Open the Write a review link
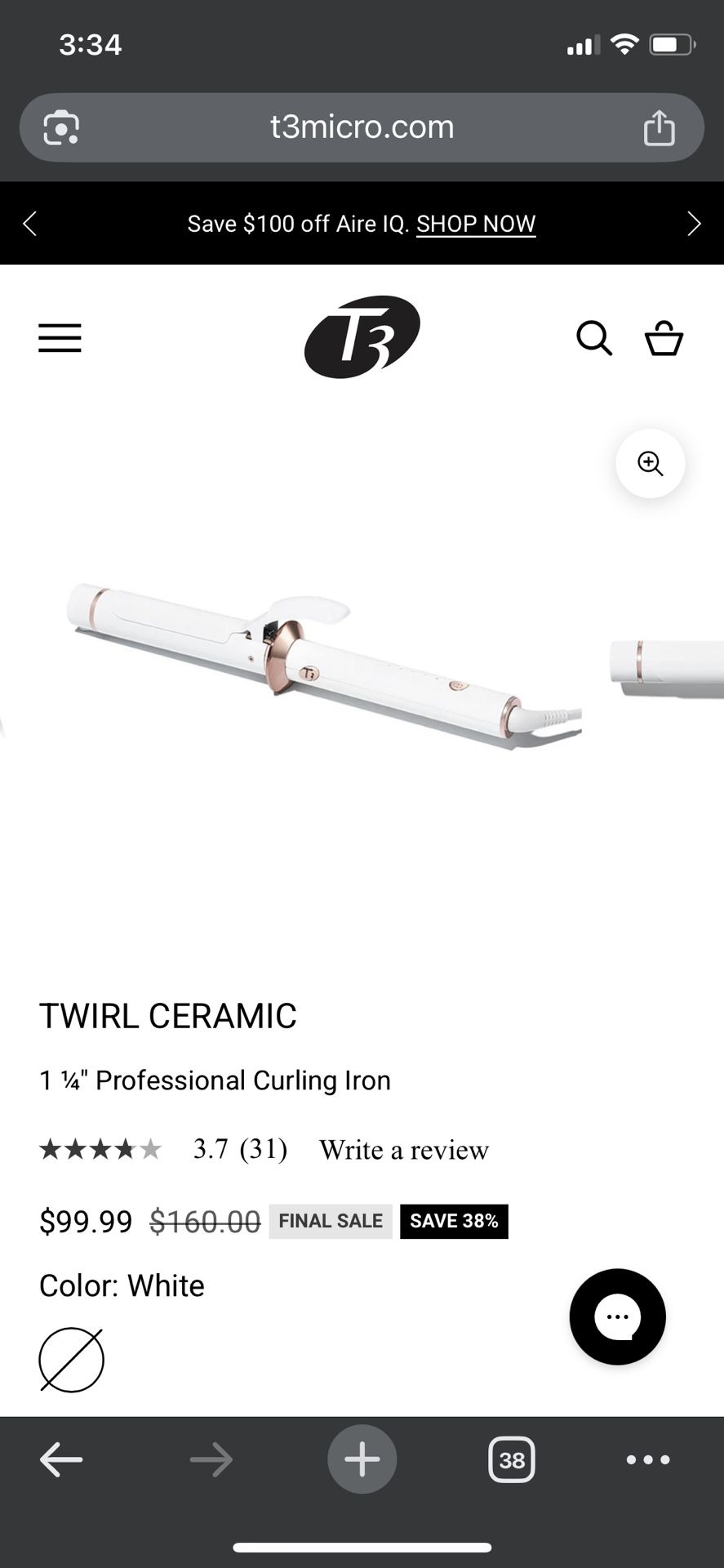 tap(404, 1150)
